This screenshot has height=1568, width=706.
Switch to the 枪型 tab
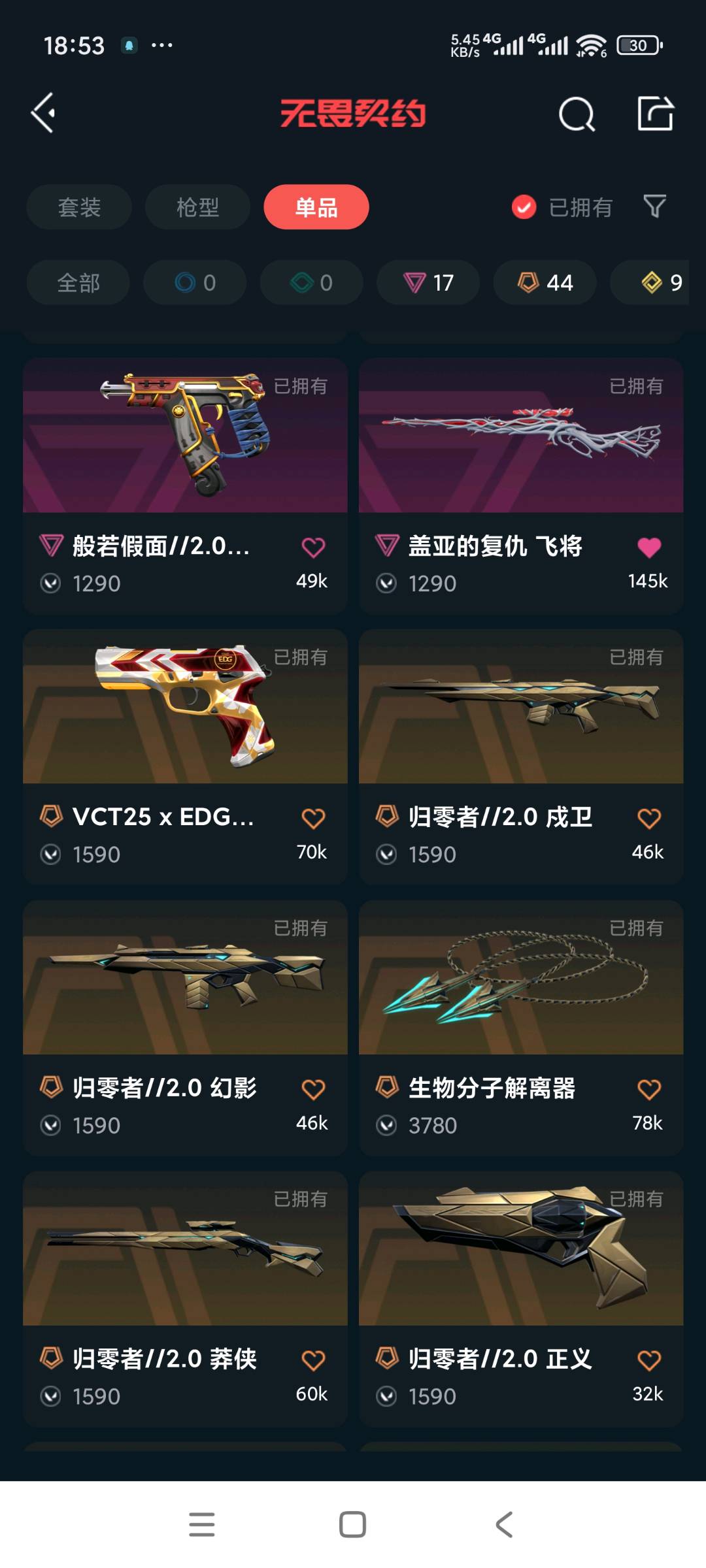(197, 207)
